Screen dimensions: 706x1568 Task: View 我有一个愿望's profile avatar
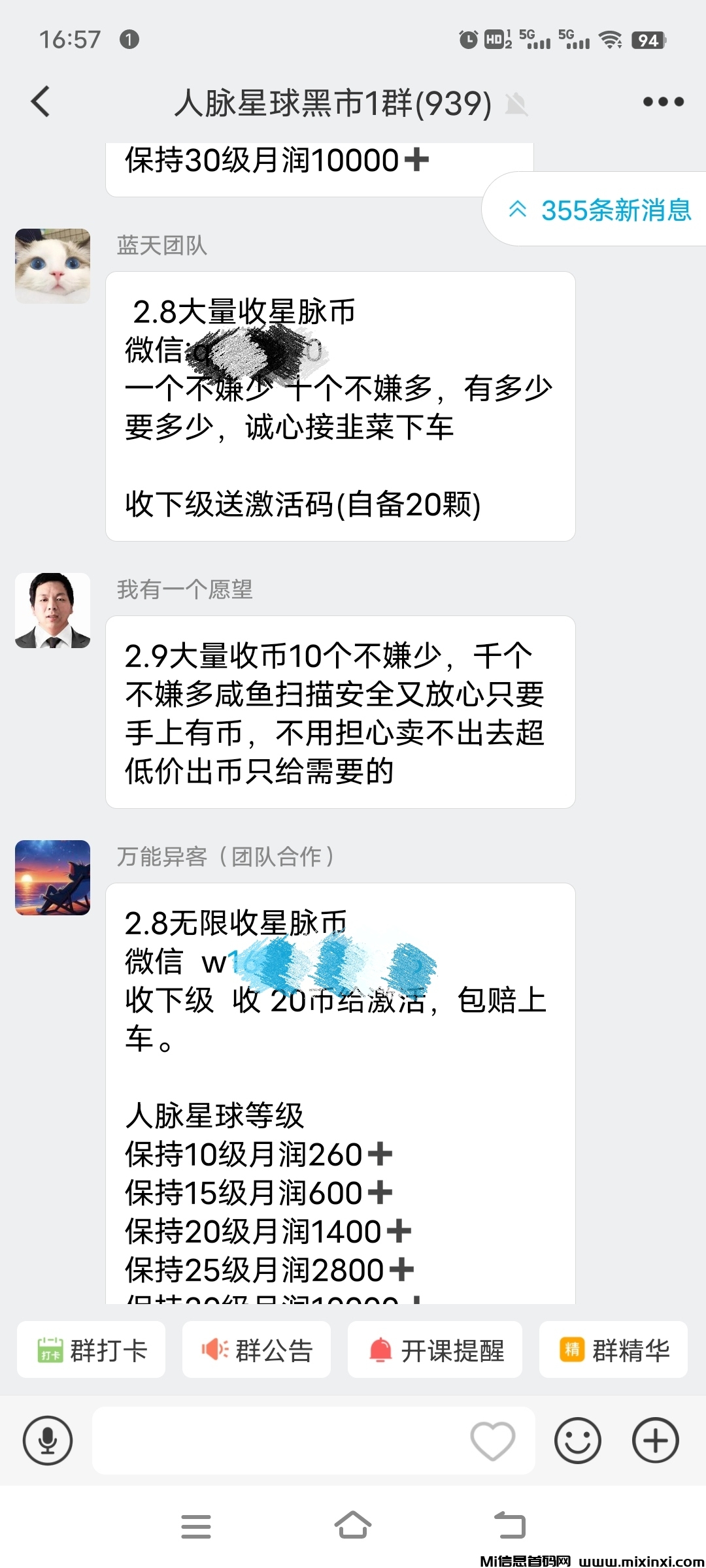(x=53, y=610)
